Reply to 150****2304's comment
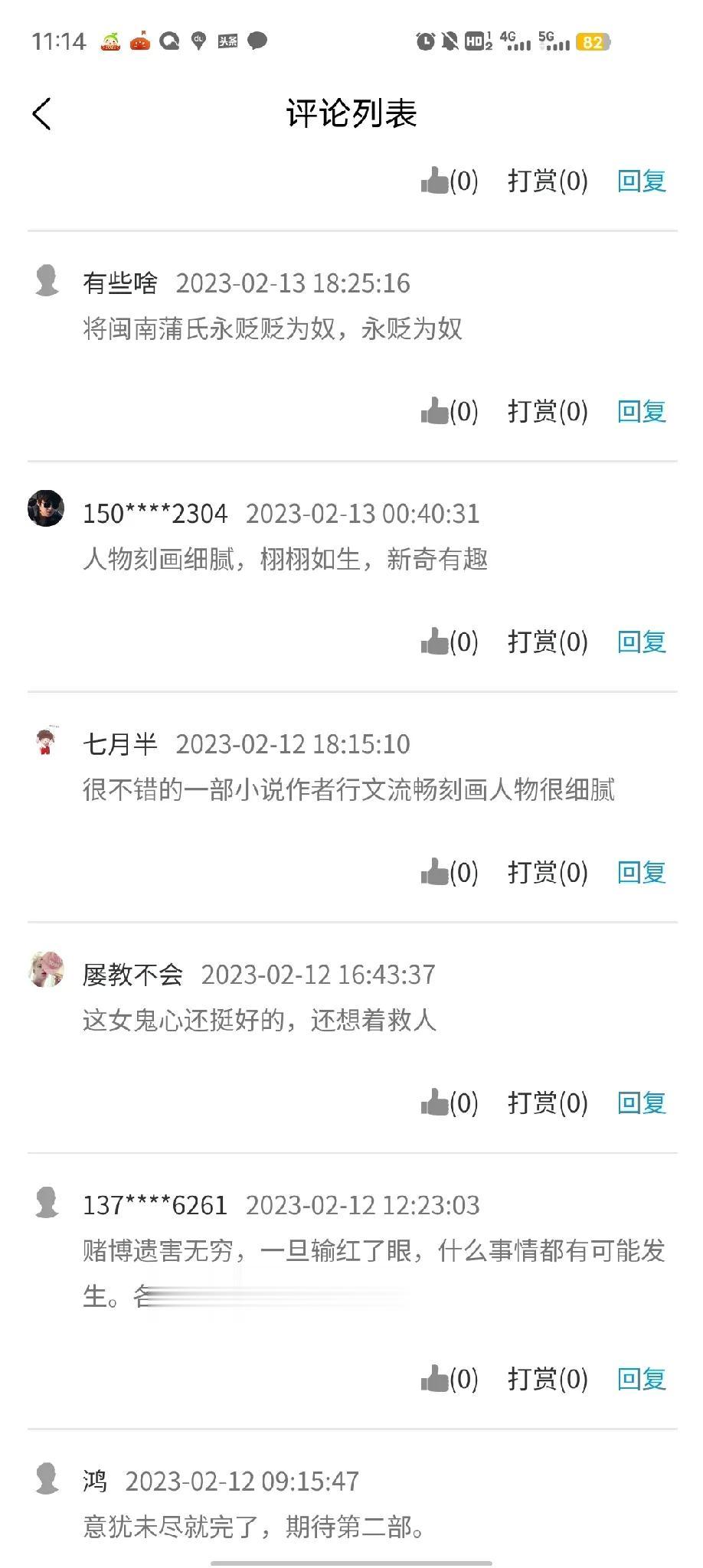Image resolution: width=703 pixels, height=1568 pixels. coord(642,642)
